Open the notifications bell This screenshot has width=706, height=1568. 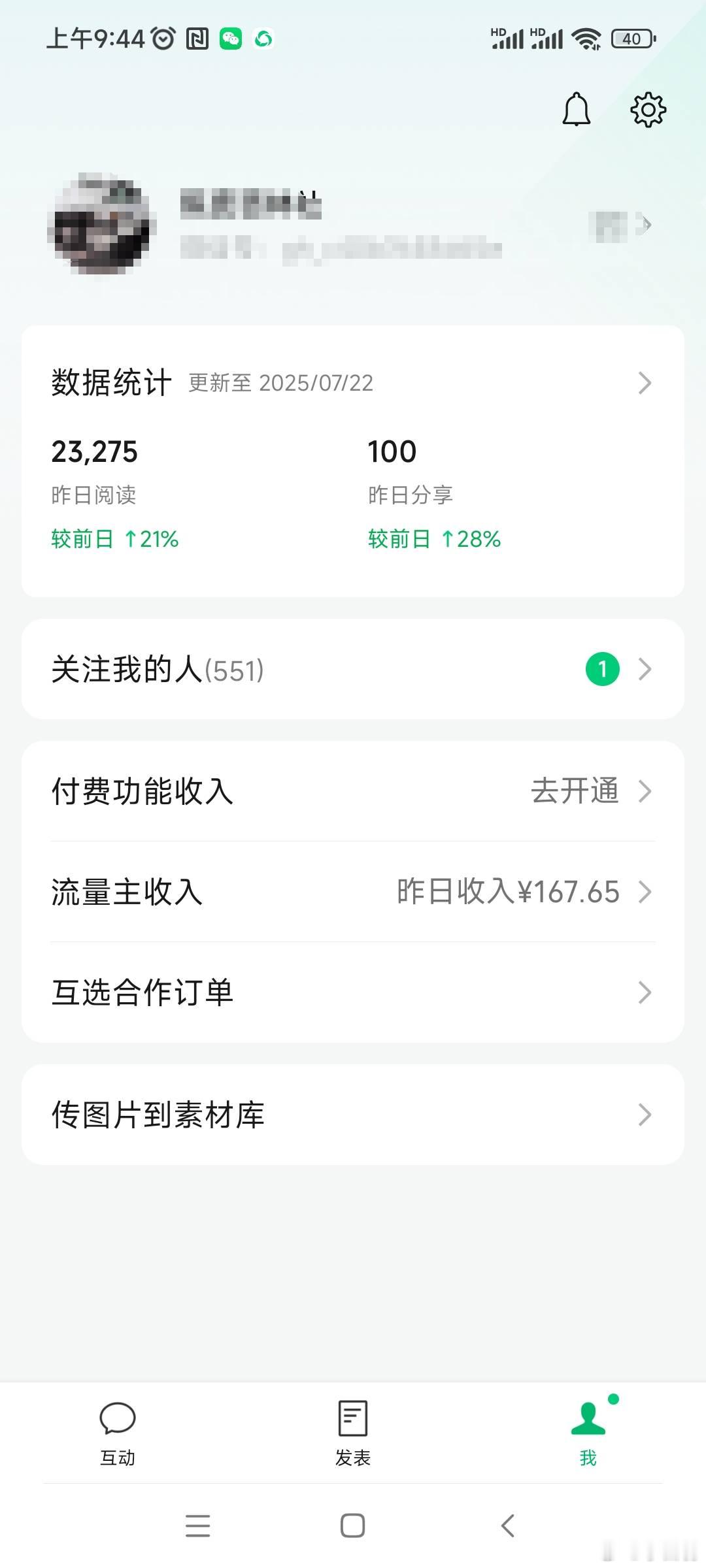click(x=576, y=109)
